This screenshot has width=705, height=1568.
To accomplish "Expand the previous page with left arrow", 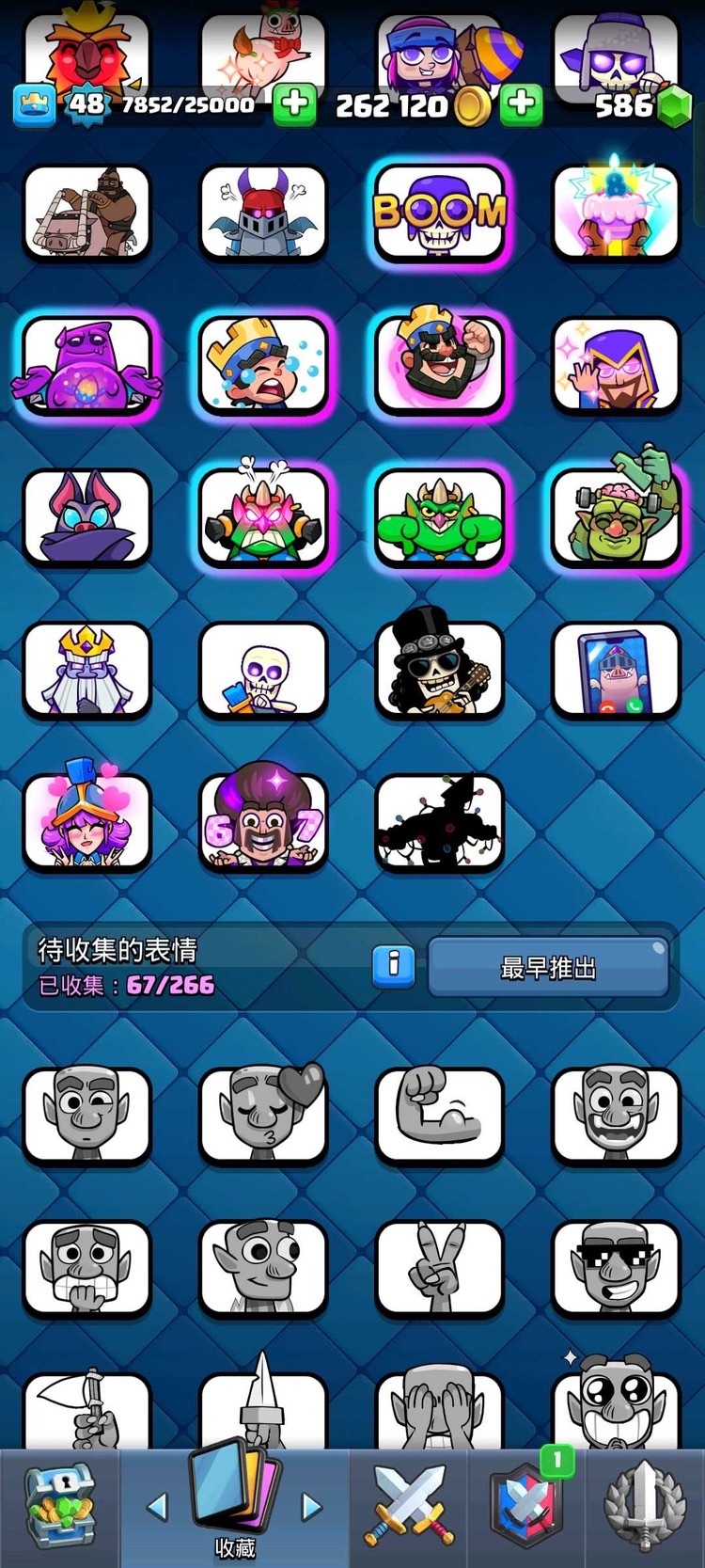I will tap(156, 1505).
